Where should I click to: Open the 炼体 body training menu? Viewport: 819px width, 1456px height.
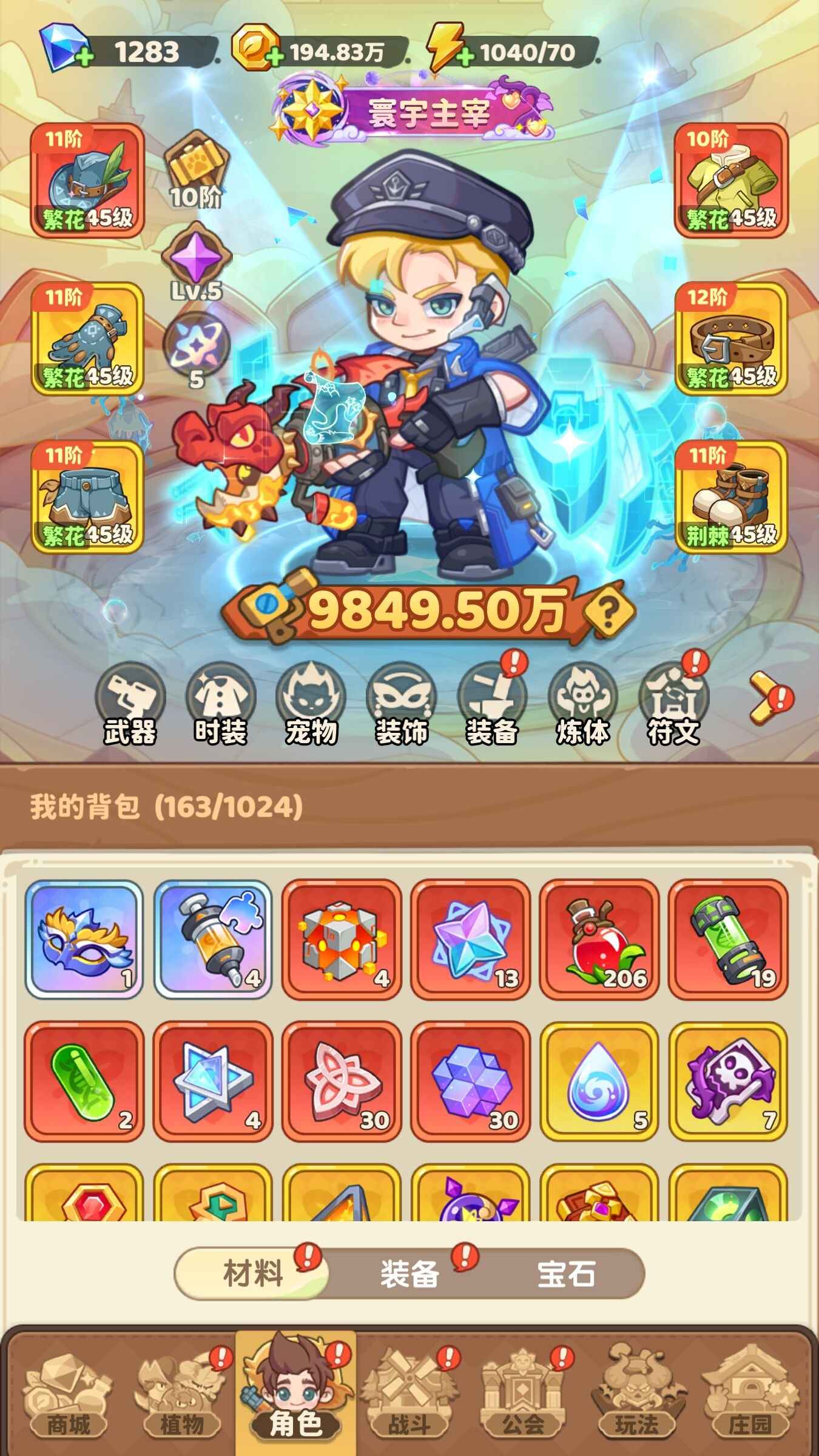pyautogui.click(x=582, y=704)
